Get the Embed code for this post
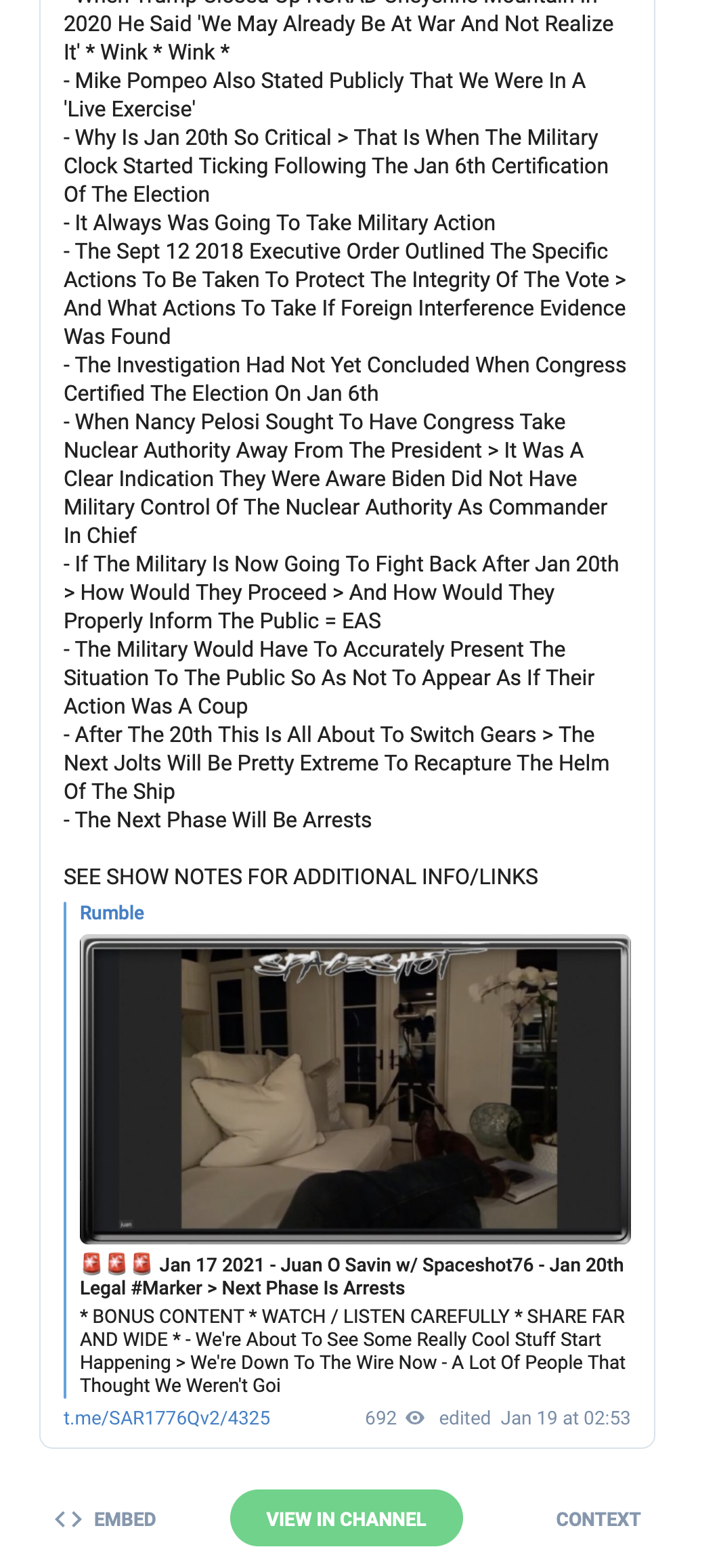Viewport: 719px width, 1568px height. coord(106,1519)
